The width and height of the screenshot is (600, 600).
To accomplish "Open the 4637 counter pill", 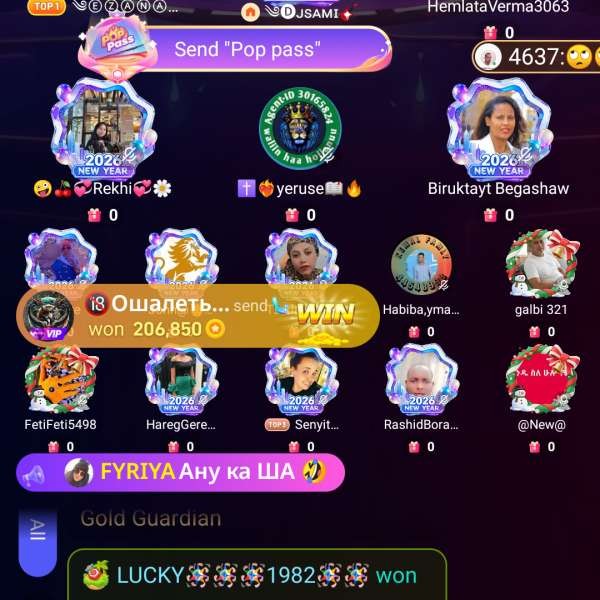I will point(535,57).
